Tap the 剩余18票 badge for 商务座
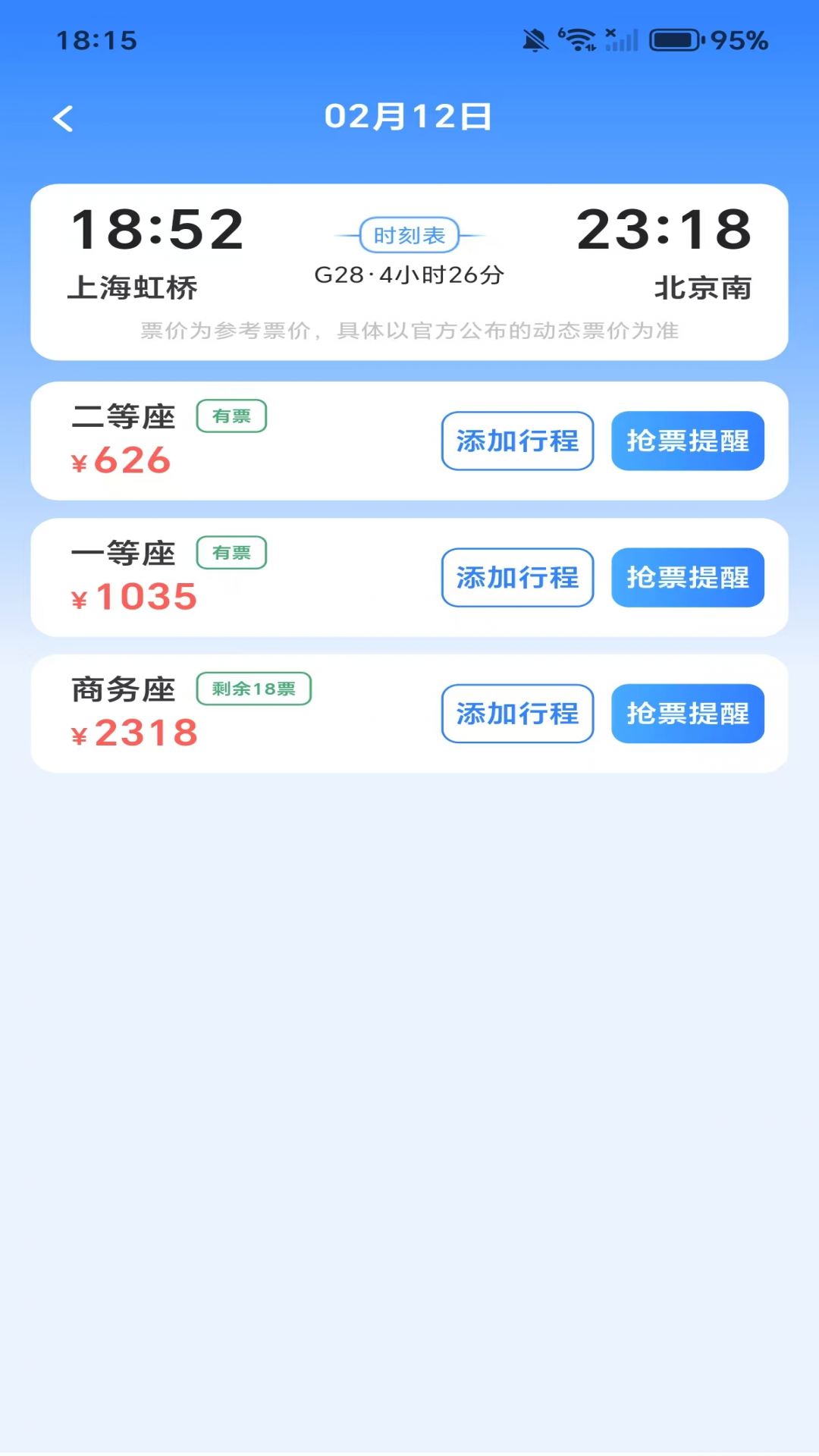The image size is (819, 1456). click(x=253, y=689)
